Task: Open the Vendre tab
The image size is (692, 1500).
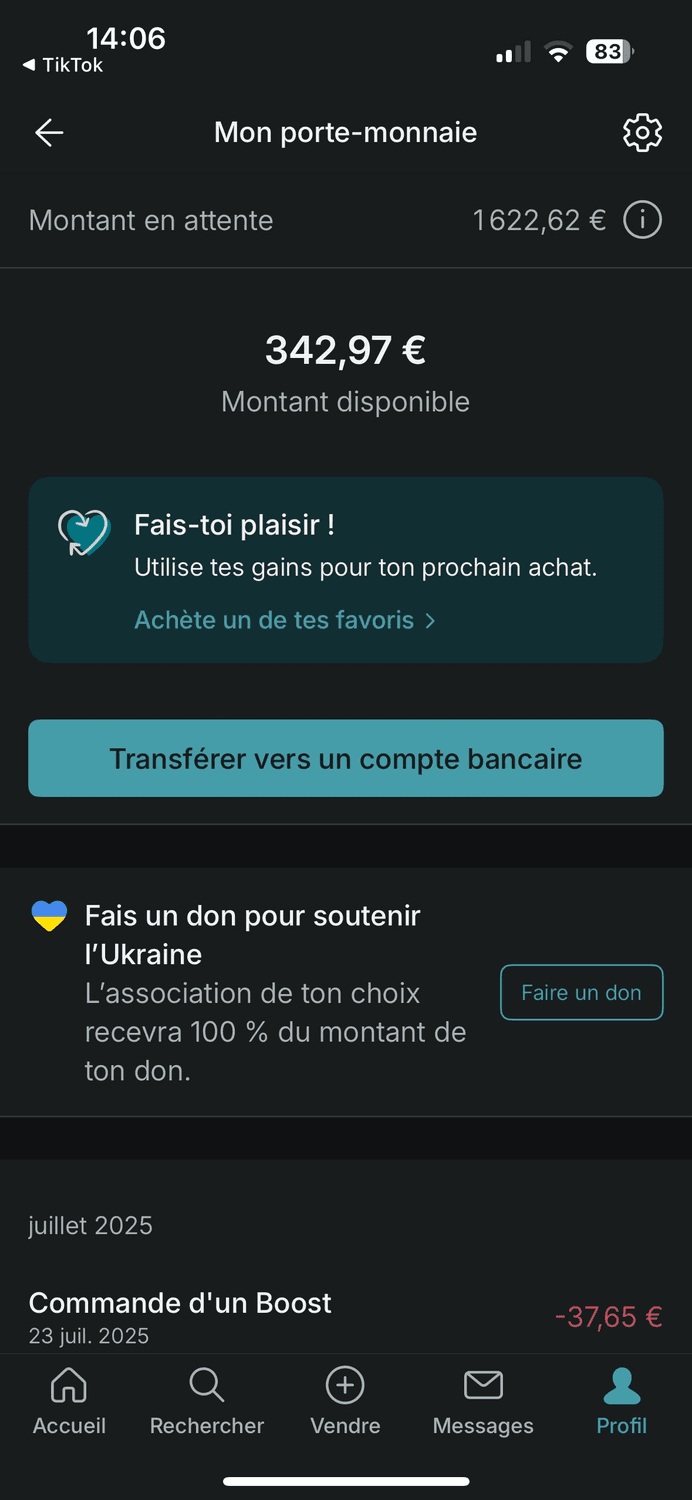Action: coord(345,1401)
